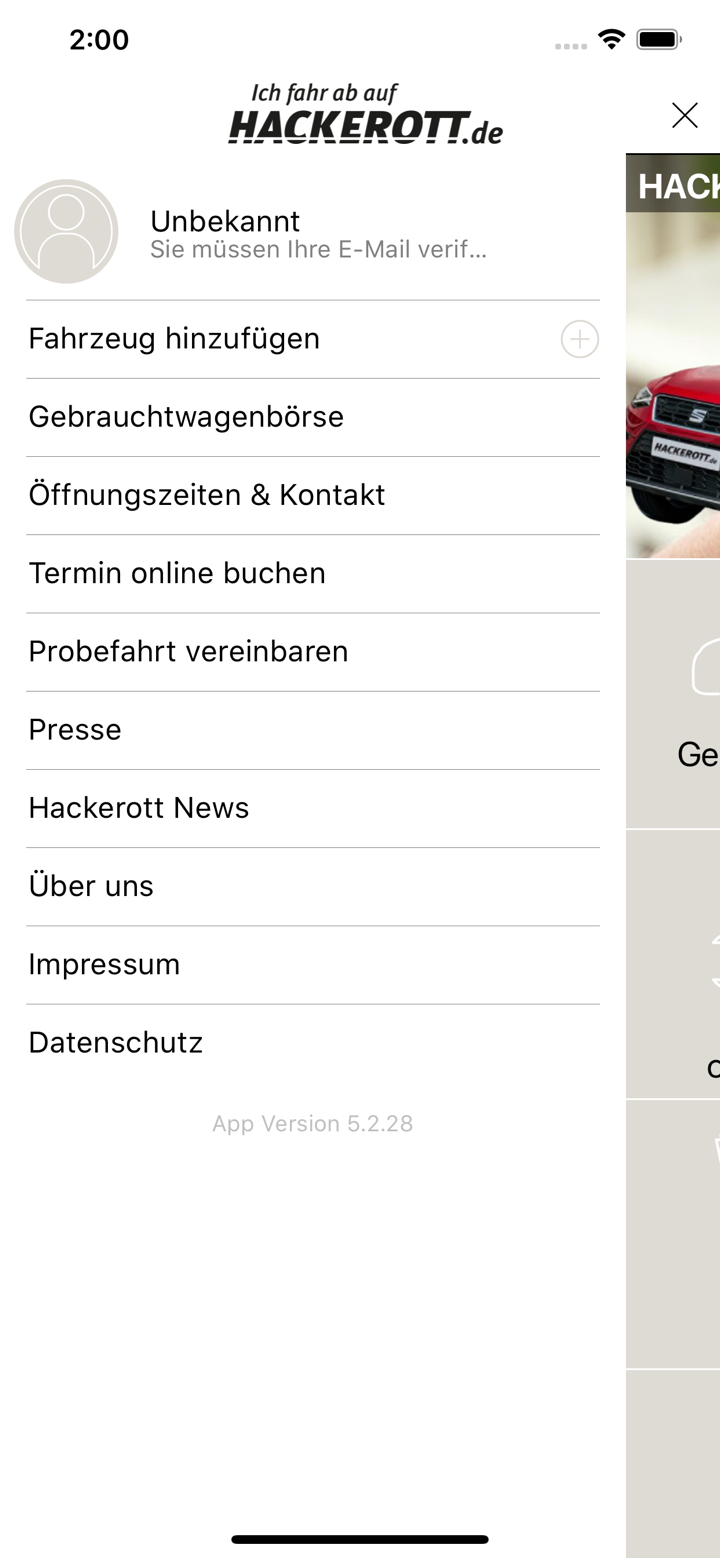Tap the partially visible tile icon beside Gebrauchtwagen
This screenshot has width=720, height=1558.
(x=712, y=668)
